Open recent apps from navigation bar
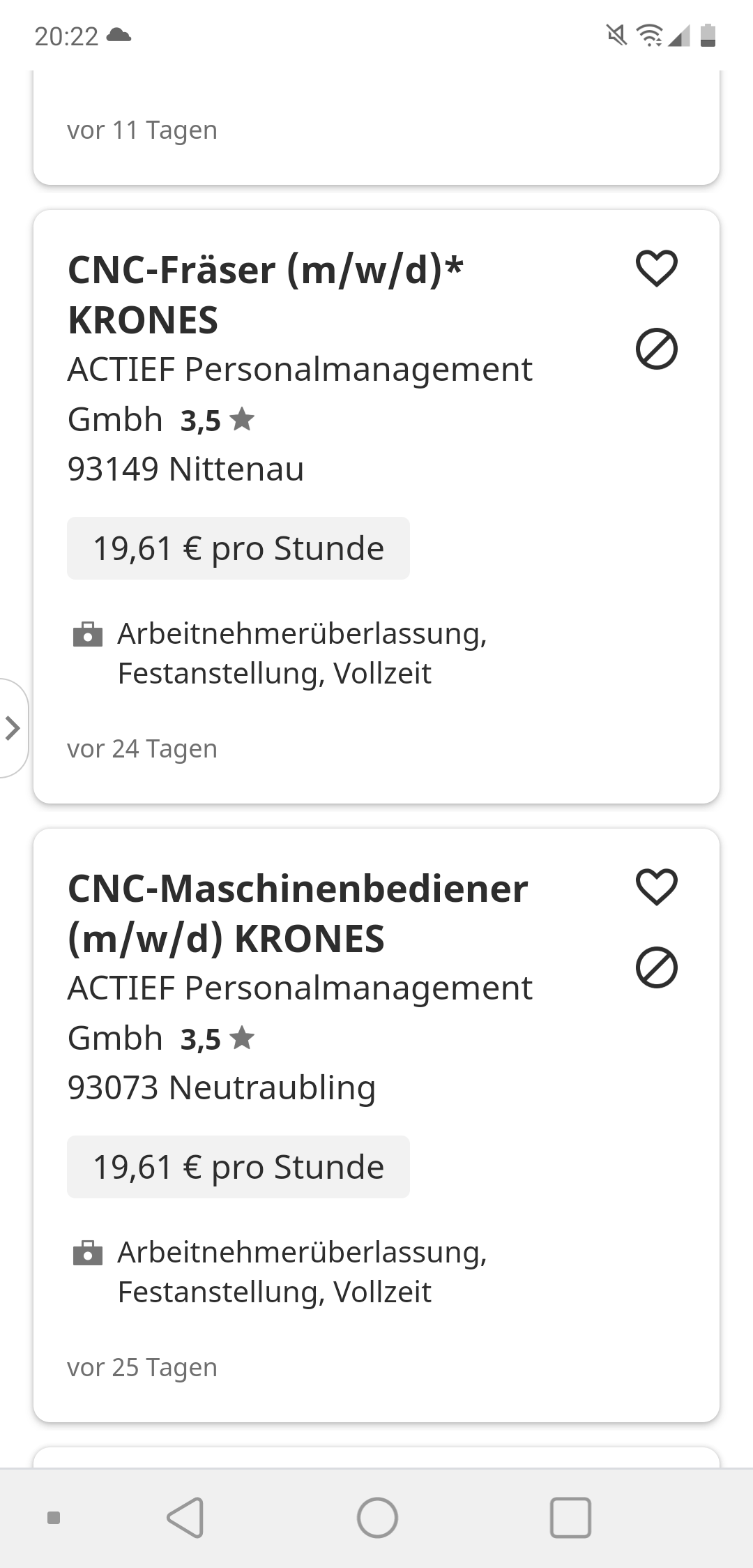The image size is (753, 1568). click(x=570, y=1517)
